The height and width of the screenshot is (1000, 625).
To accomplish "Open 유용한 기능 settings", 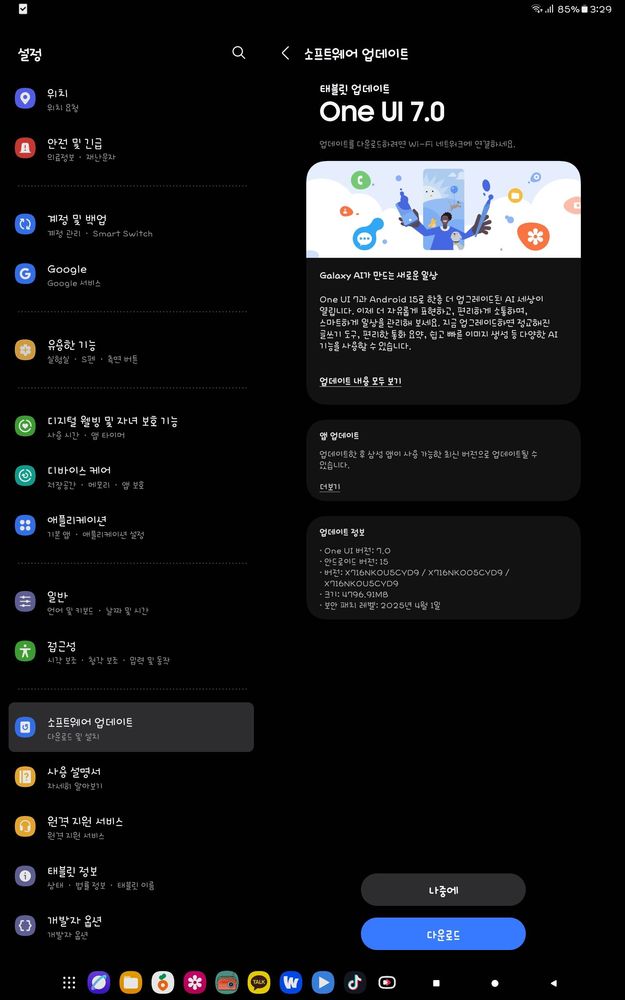I will coord(130,350).
